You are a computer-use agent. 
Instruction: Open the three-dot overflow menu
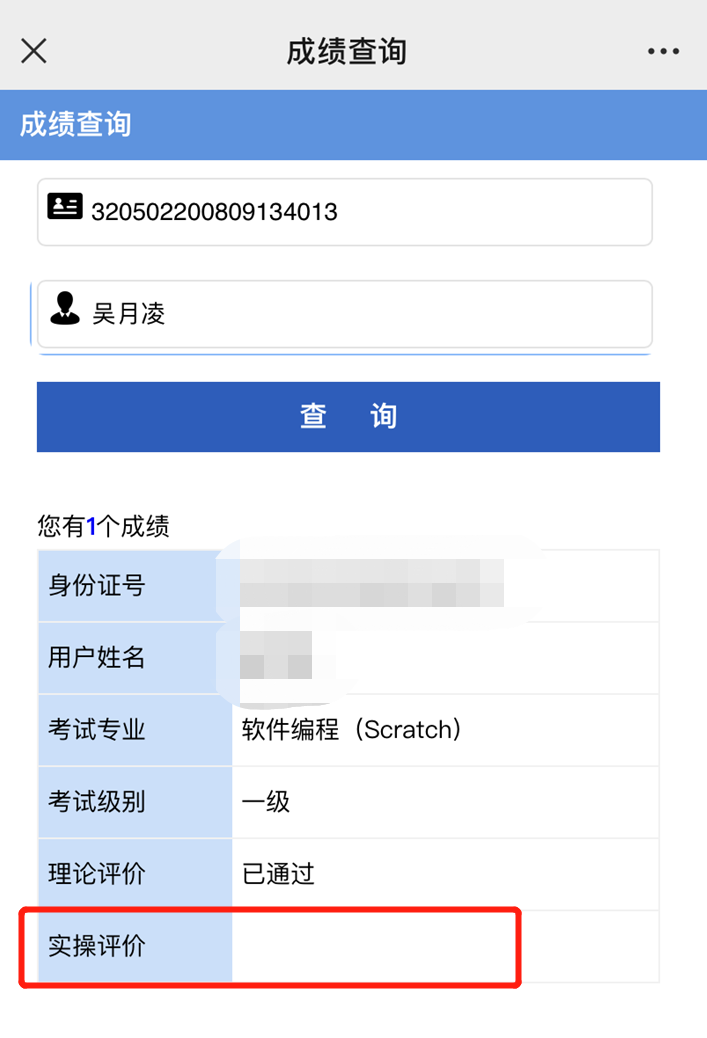pyautogui.click(x=663, y=51)
